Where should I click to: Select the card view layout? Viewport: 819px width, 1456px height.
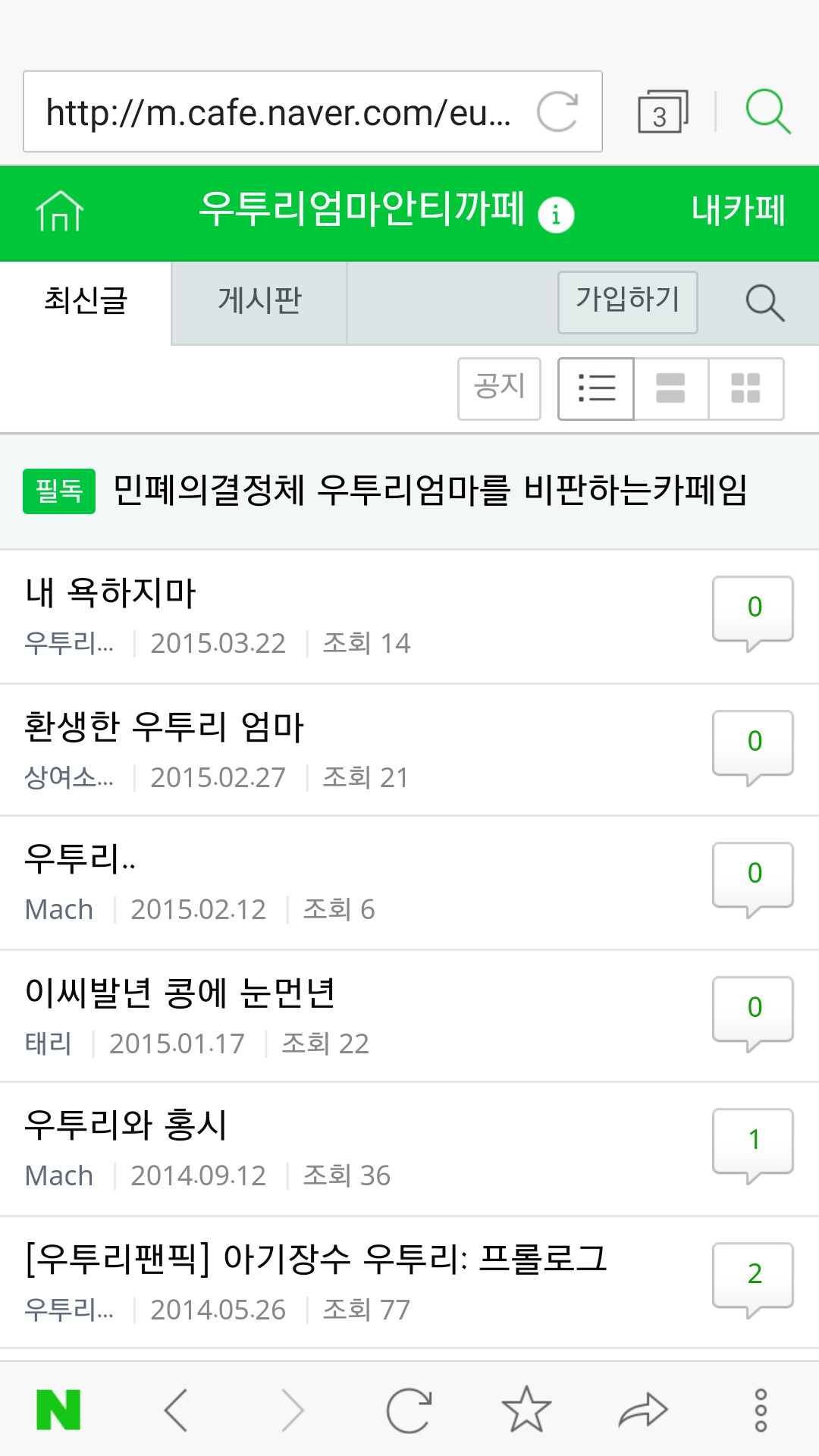tap(670, 388)
